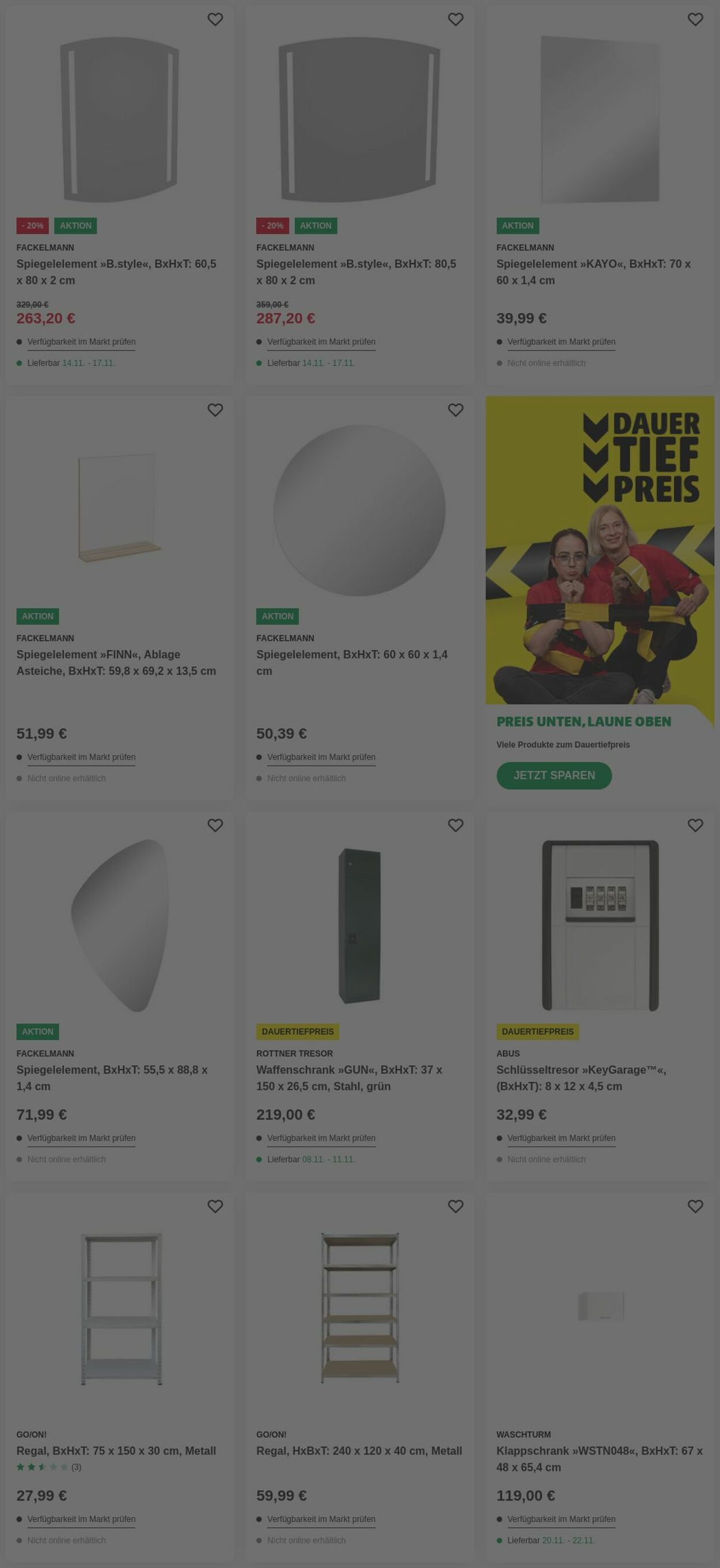
Task: Open Klappschrank WSTN048 details
Action: click(x=599, y=1459)
